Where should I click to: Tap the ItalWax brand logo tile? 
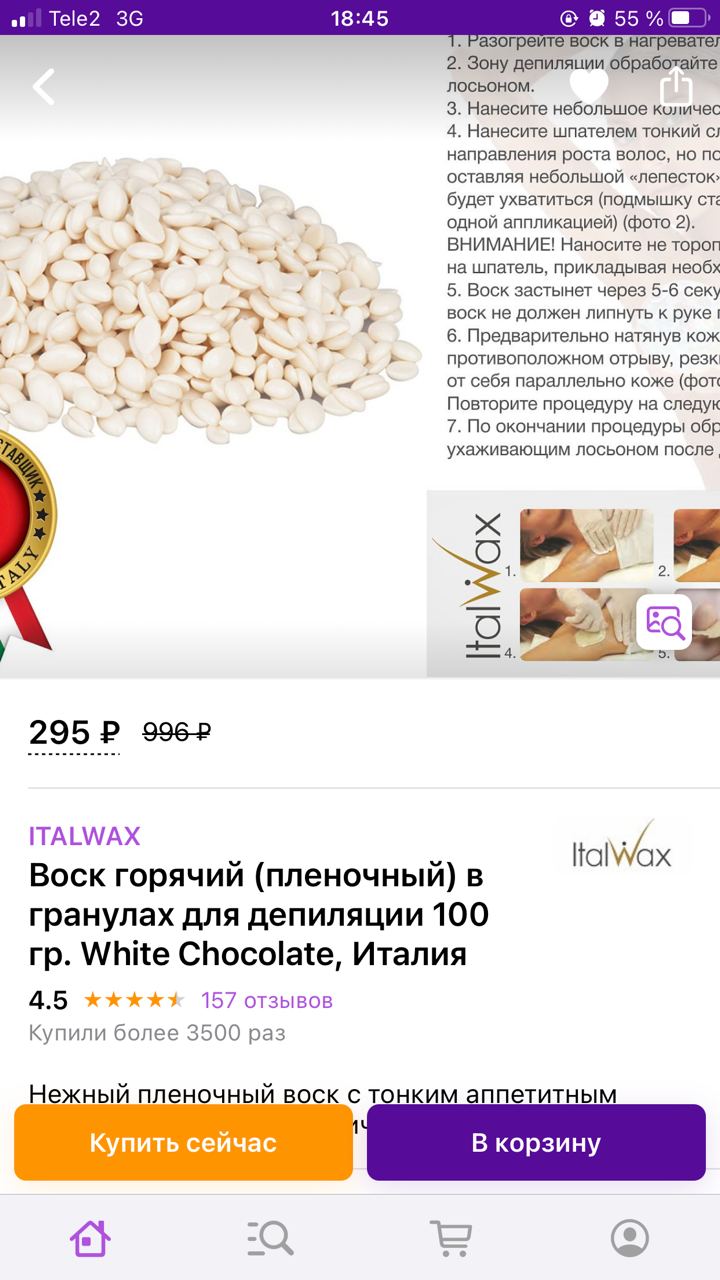click(x=622, y=846)
